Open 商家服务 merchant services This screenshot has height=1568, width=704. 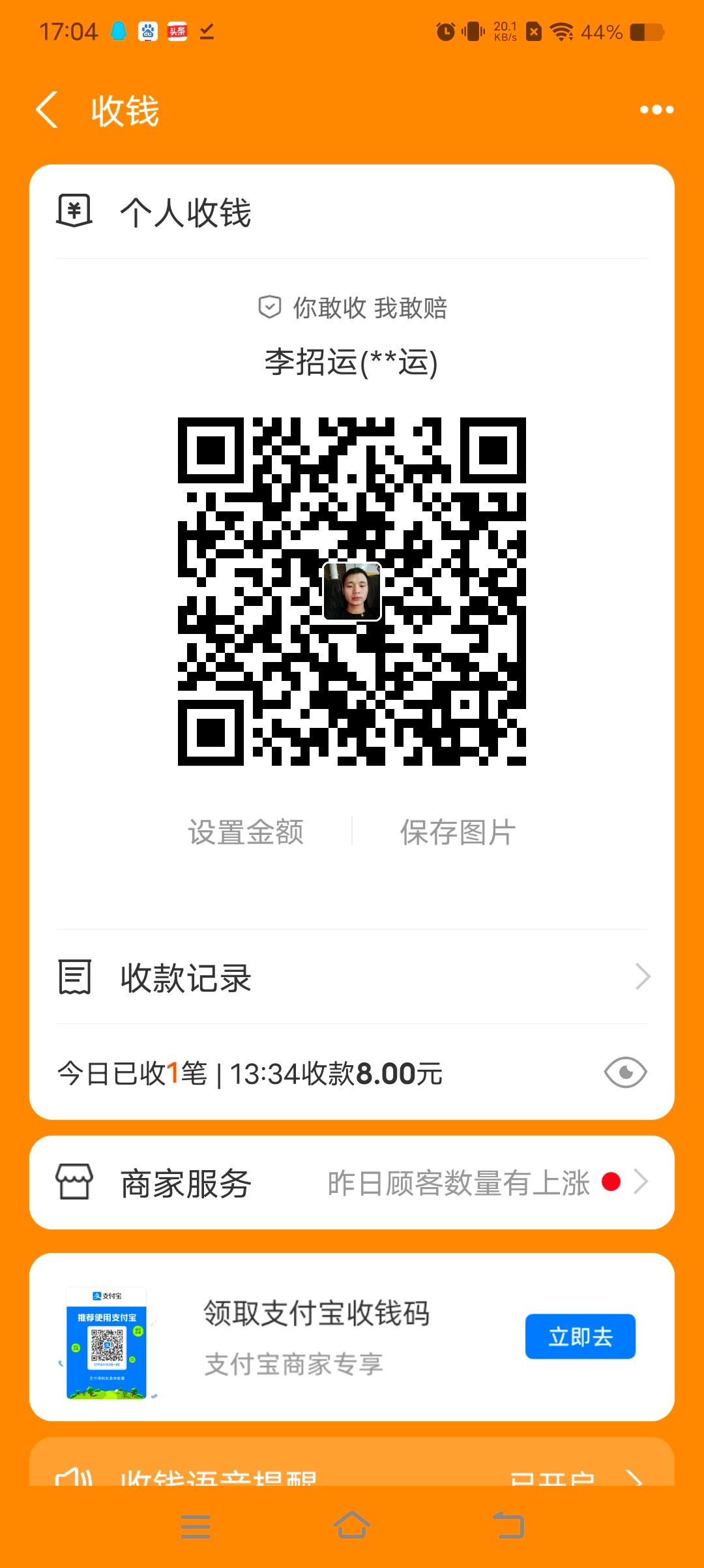tap(352, 1183)
